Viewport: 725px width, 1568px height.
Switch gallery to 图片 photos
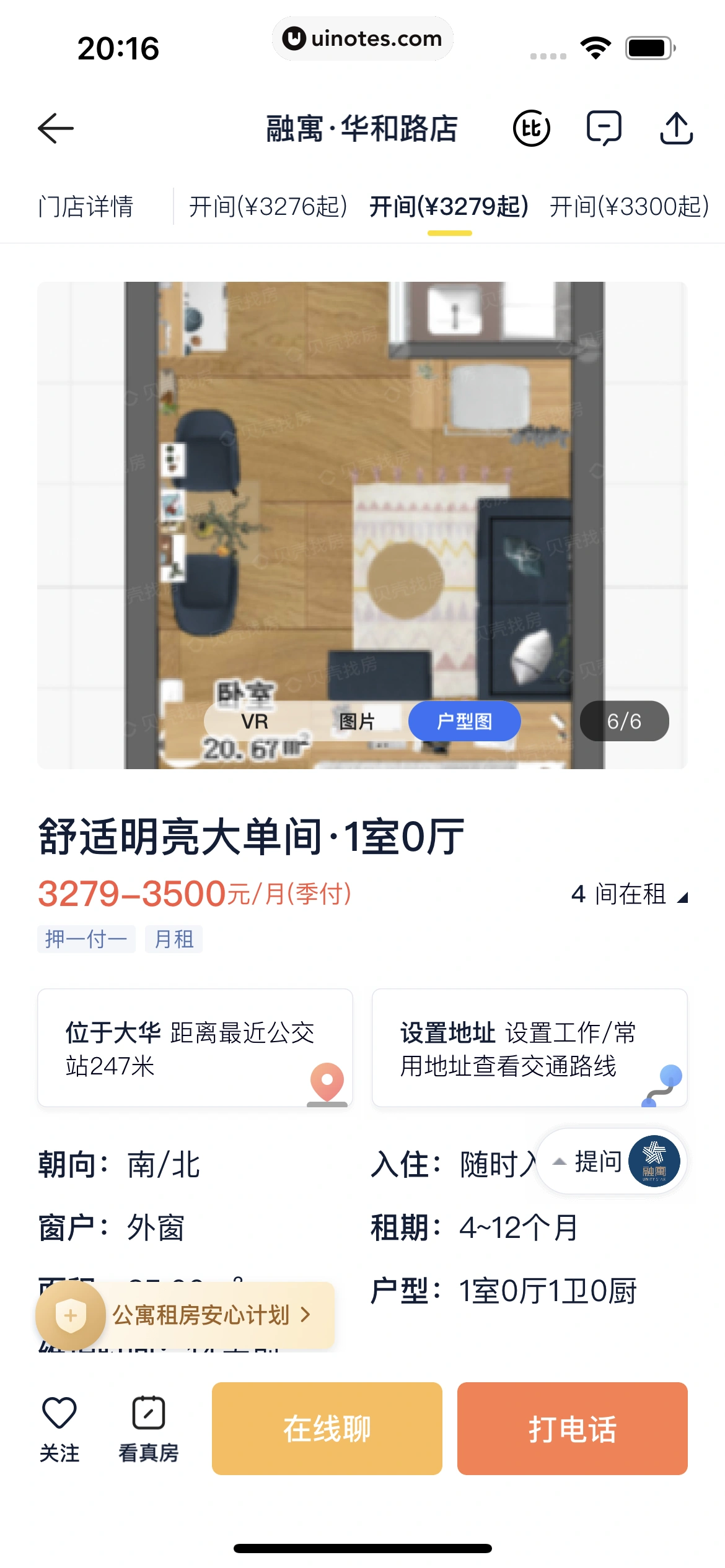tap(357, 721)
